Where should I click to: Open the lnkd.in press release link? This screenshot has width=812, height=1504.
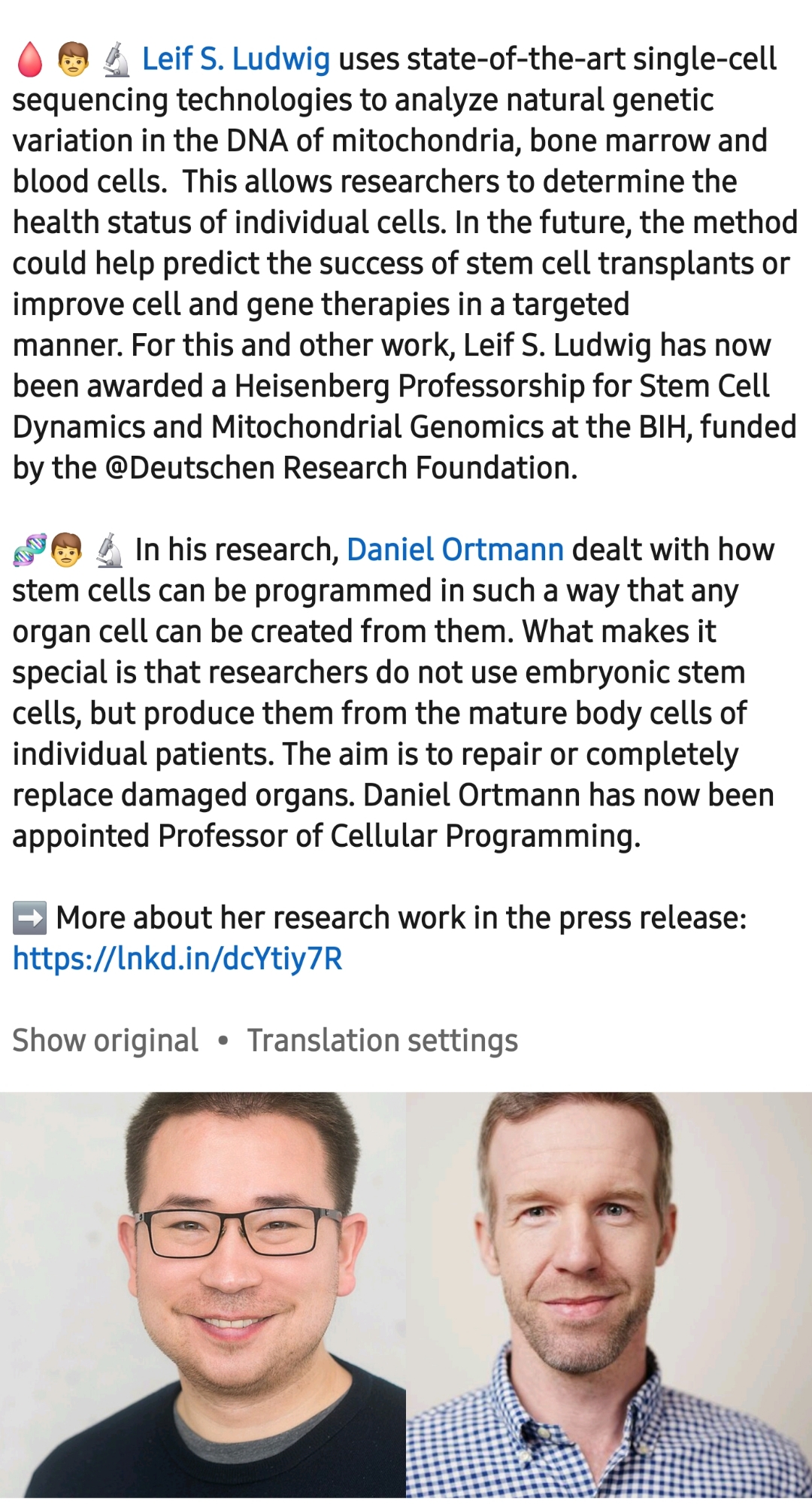tap(177, 959)
